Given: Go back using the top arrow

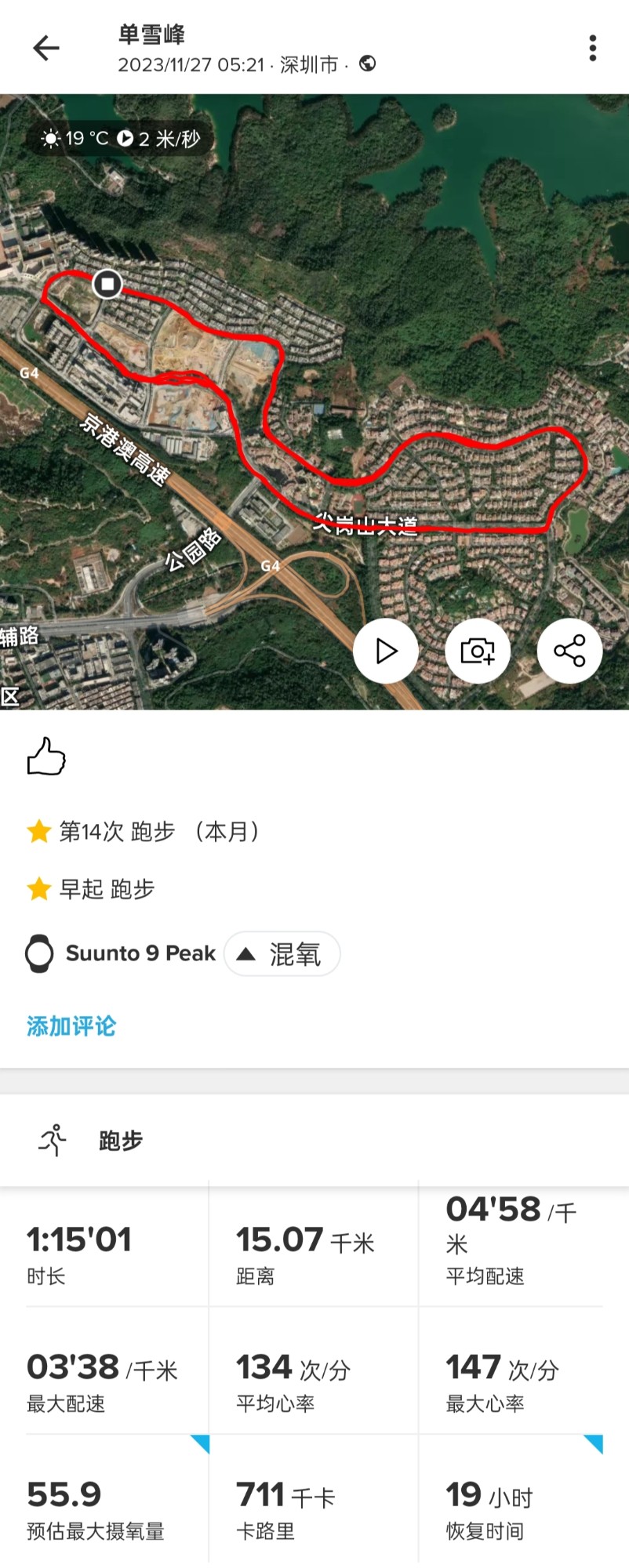Looking at the screenshot, I should 45,48.
